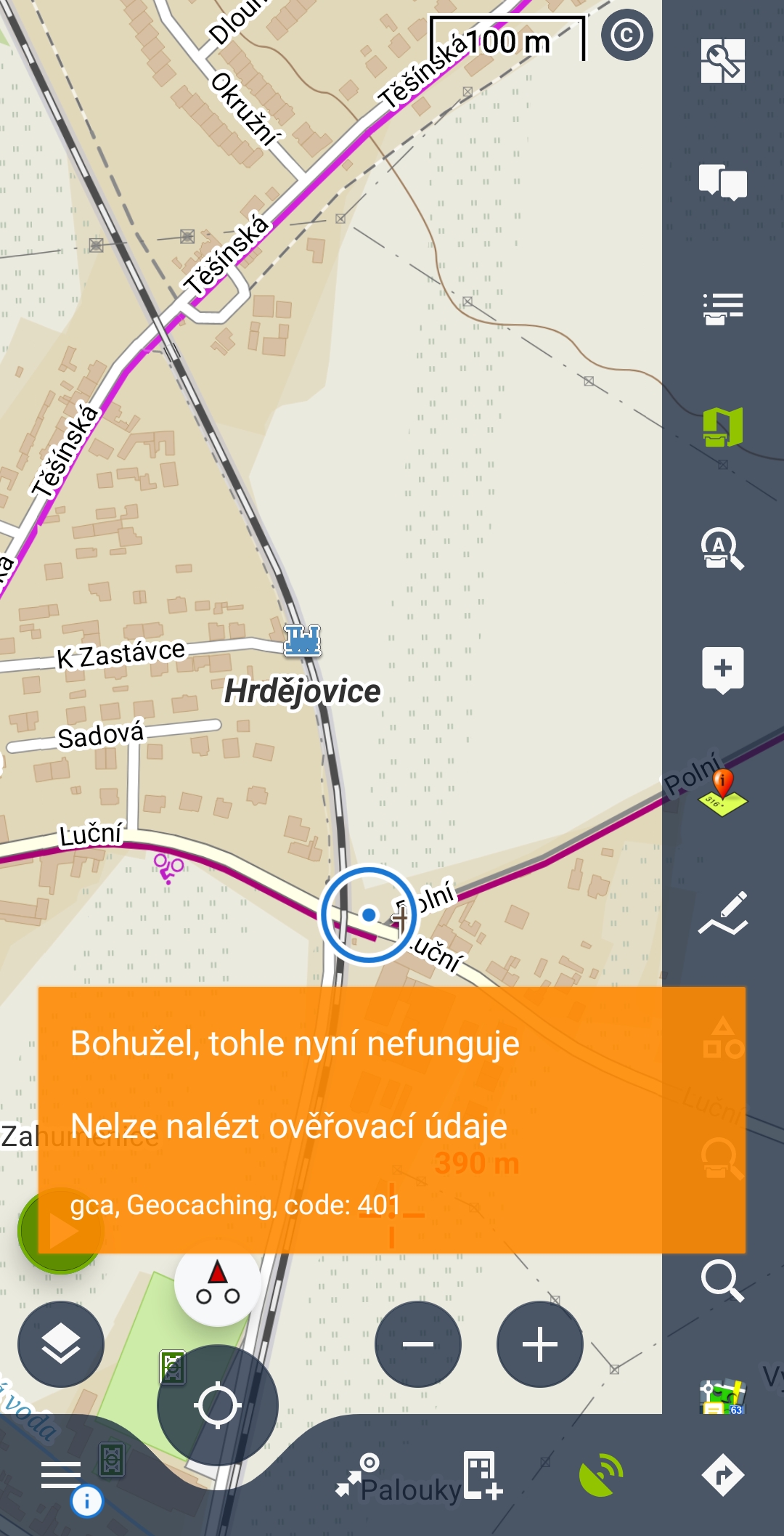Open the add map item icon in bottom bar

483,1475
